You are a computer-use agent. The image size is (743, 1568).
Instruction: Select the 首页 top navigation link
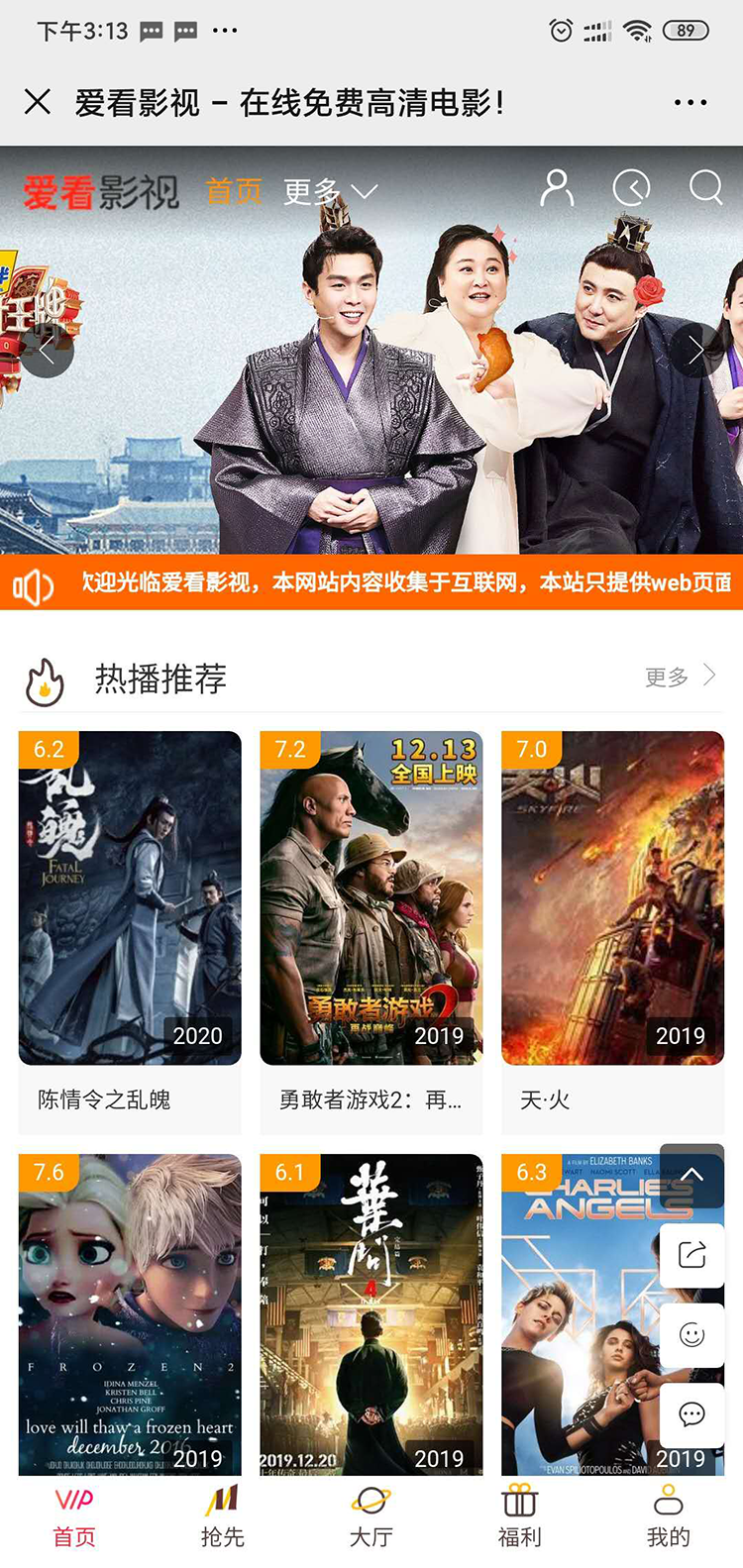[234, 191]
